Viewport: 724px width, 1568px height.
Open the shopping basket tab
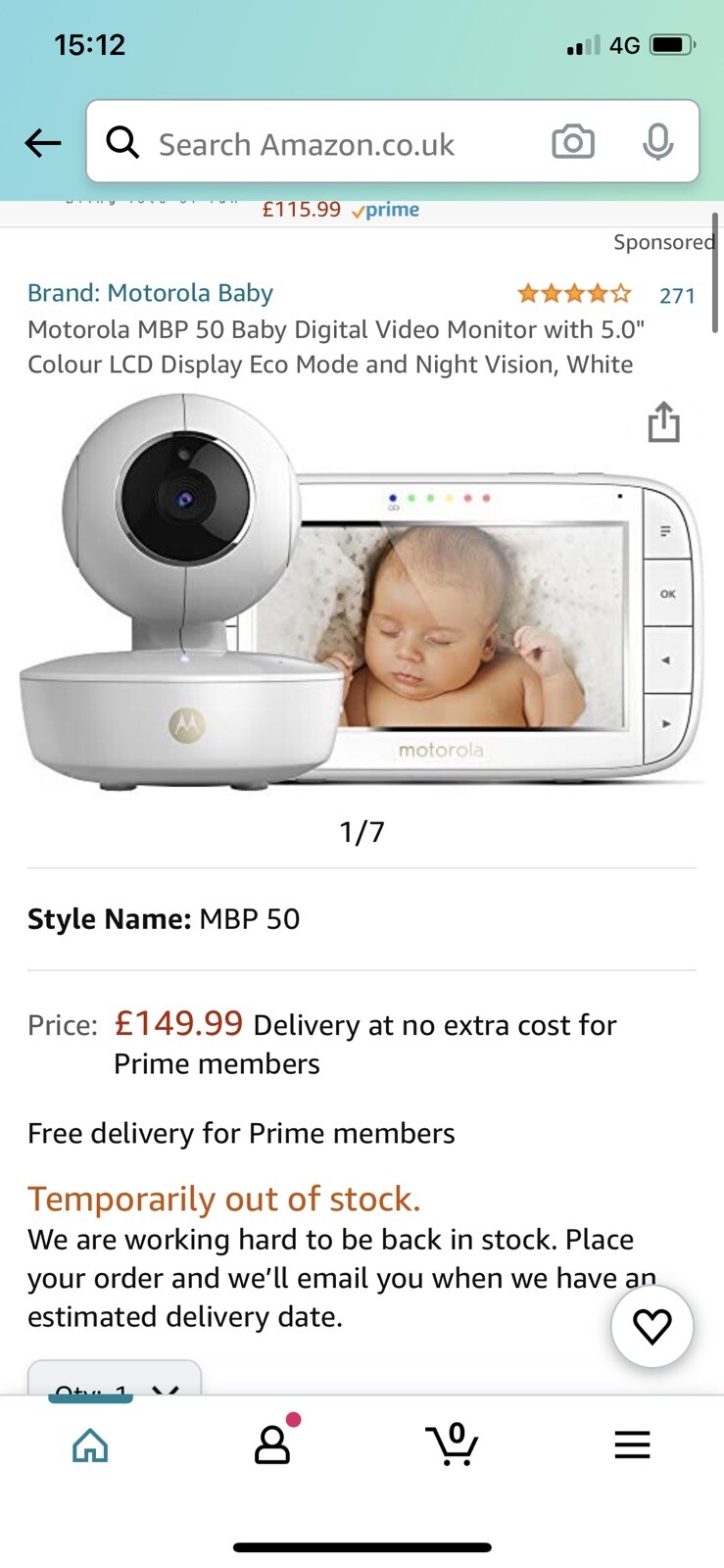coord(452,1445)
